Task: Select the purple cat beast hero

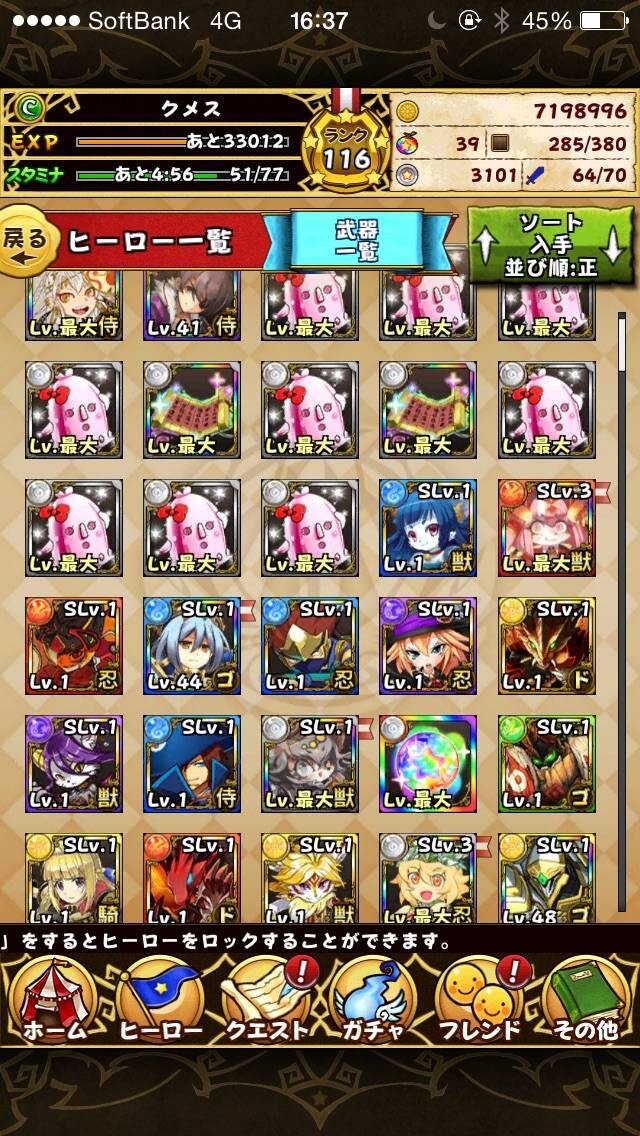Action: point(74,764)
